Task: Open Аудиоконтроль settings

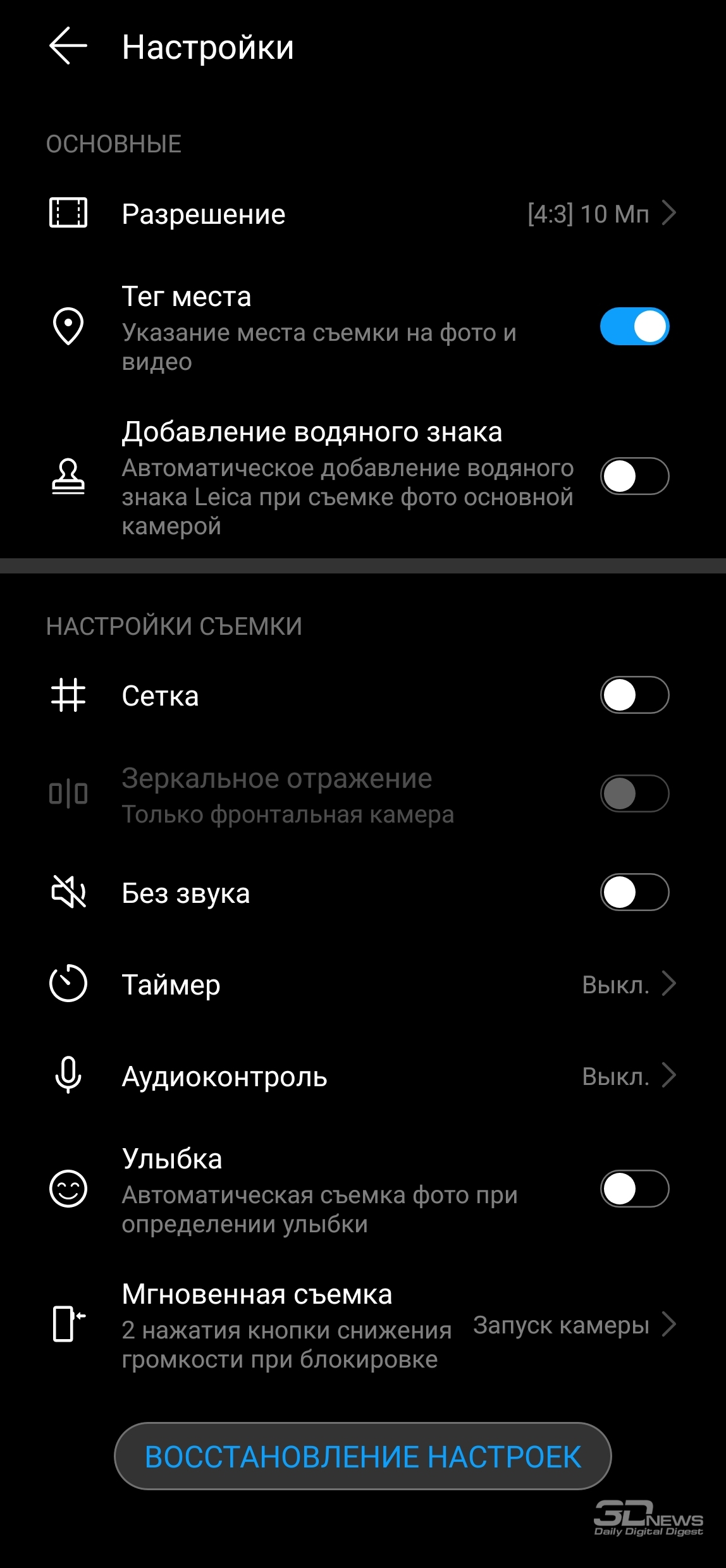Action: (x=363, y=1075)
